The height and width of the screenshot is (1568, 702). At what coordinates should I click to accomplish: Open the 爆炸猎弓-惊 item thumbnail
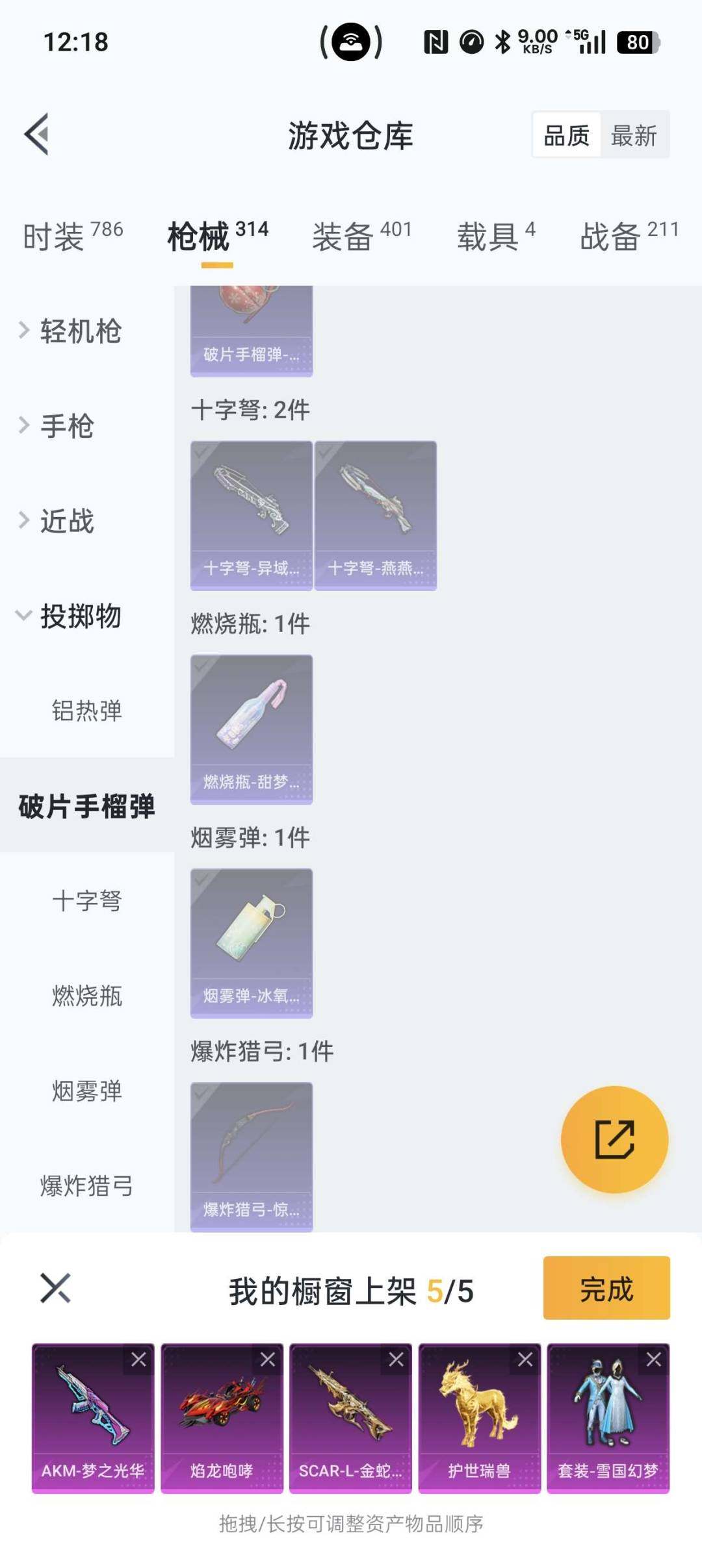pyautogui.click(x=251, y=1156)
